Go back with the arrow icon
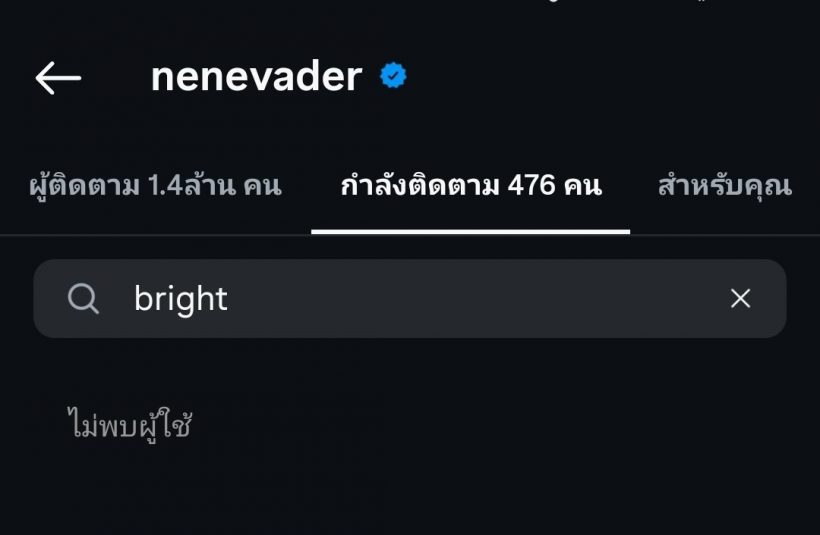The image size is (820, 535). pyautogui.click(x=58, y=77)
